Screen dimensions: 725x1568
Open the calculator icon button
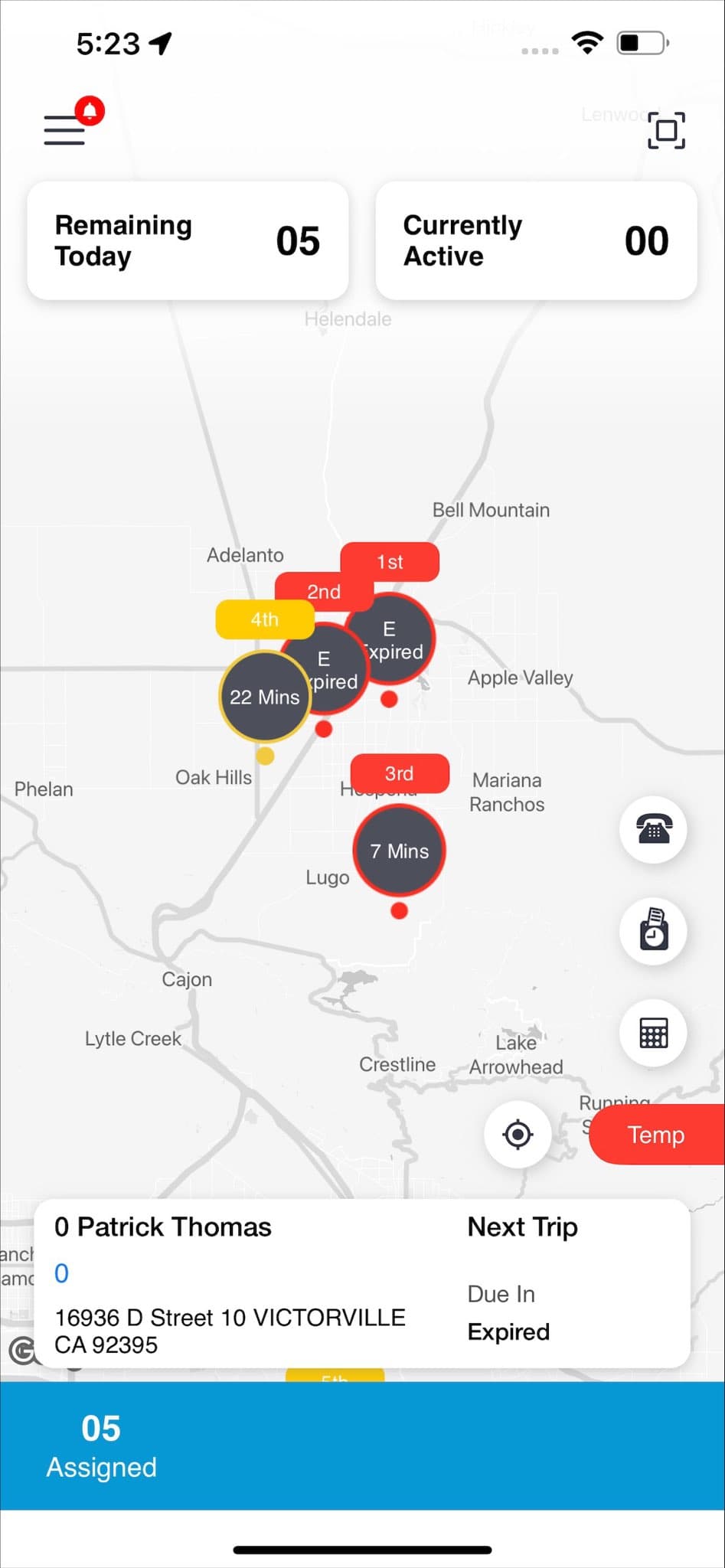click(x=653, y=1033)
